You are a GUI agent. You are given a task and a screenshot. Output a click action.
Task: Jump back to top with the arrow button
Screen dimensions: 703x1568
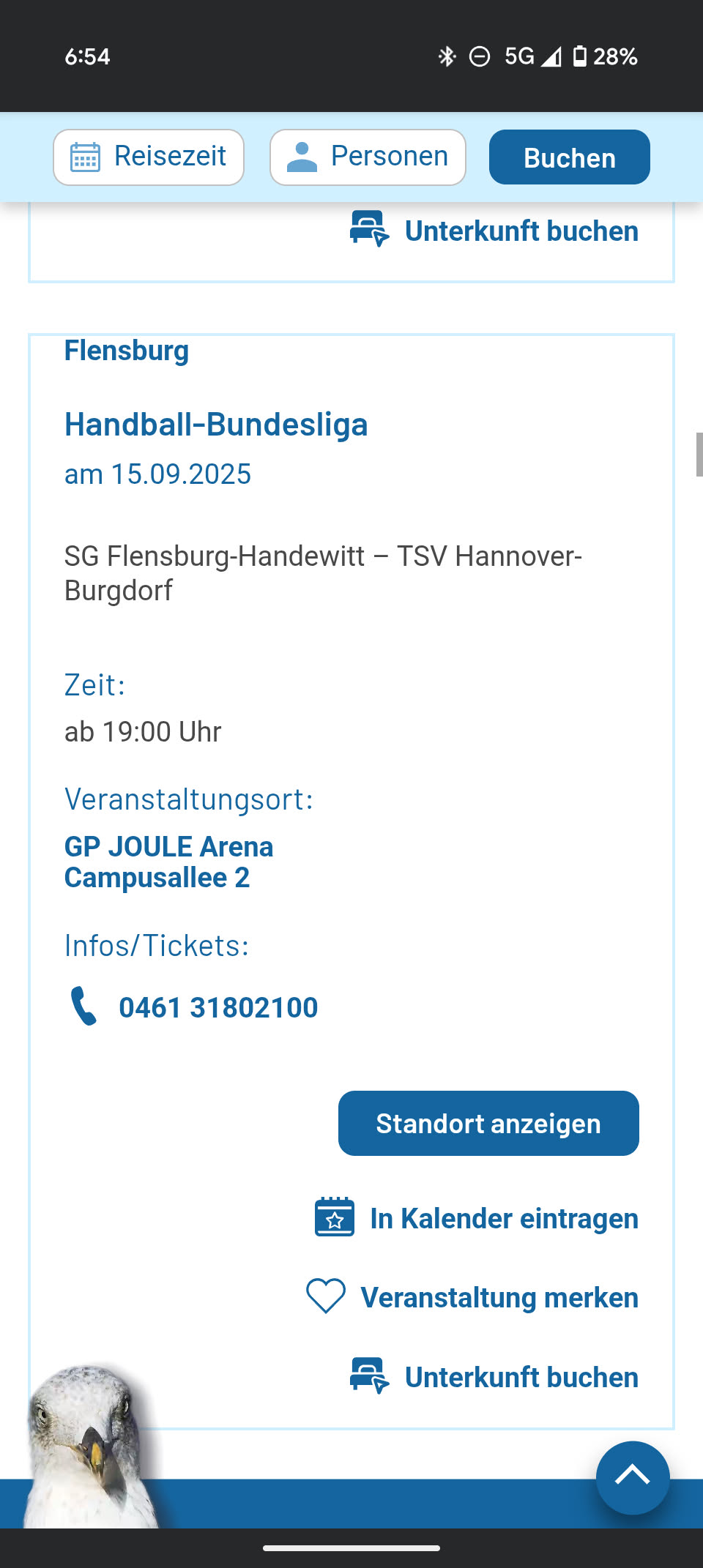click(x=632, y=1477)
